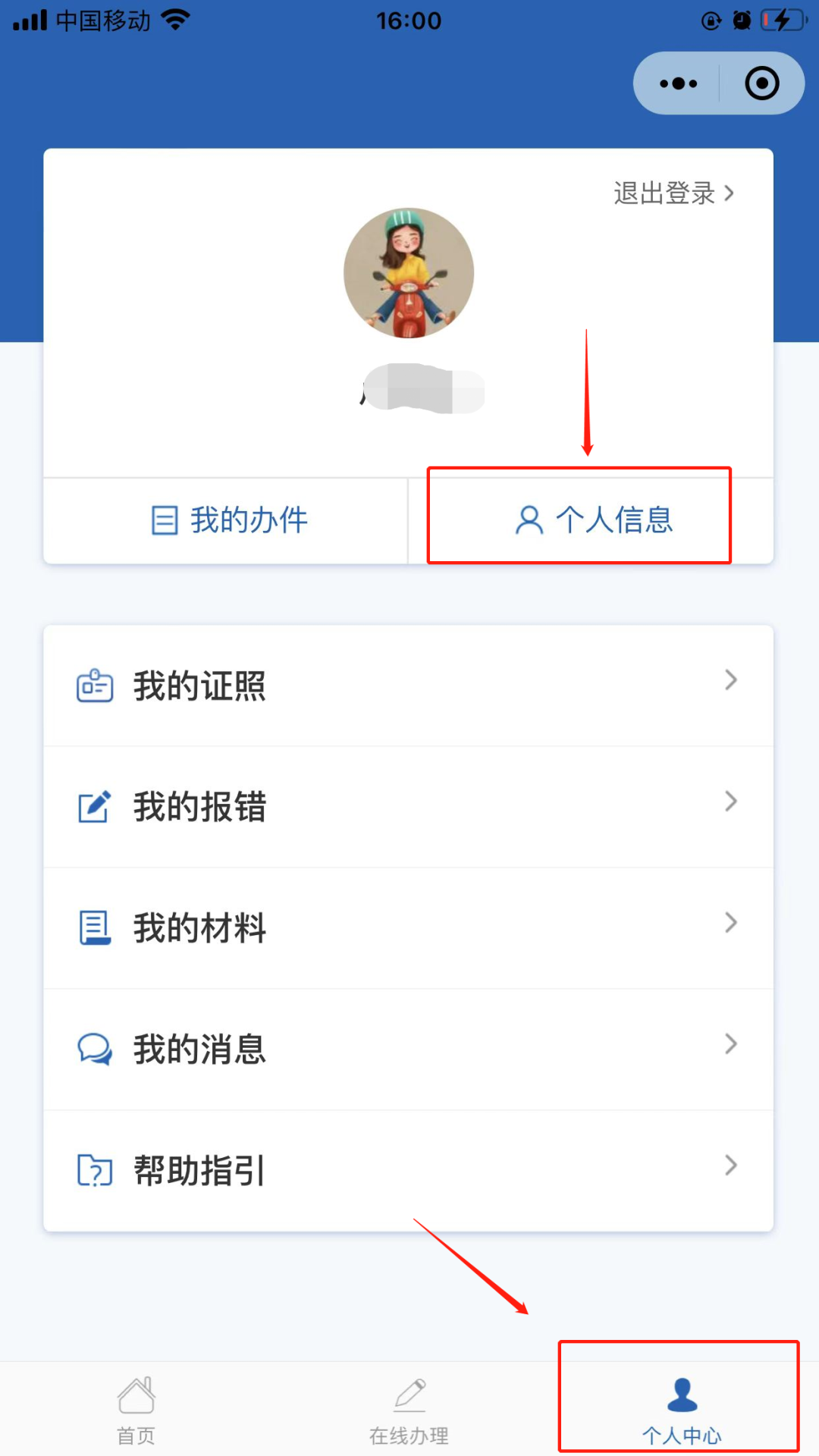Switch to the 在线办理 tab
This screenshot has width=819, height=1456.
coord(409,1410)
